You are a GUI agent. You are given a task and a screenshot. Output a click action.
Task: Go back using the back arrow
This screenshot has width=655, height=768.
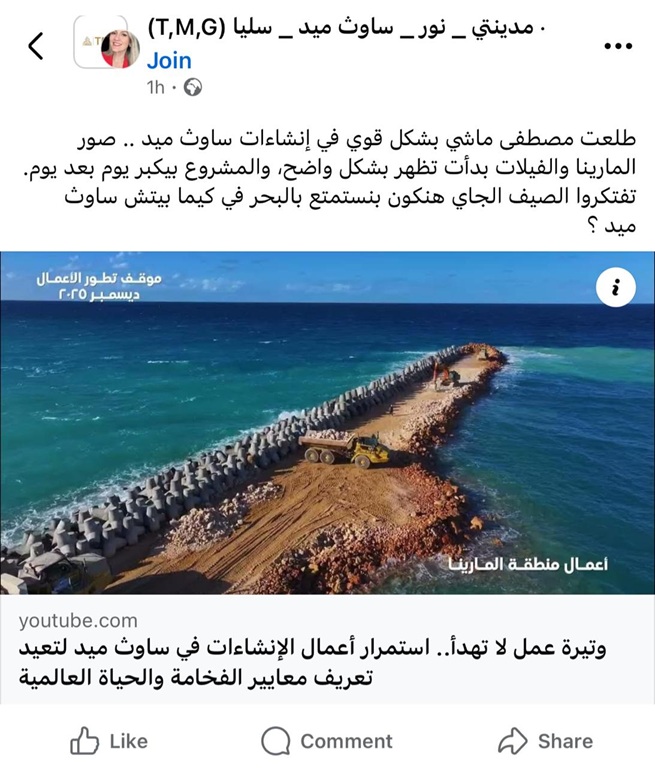36,46
